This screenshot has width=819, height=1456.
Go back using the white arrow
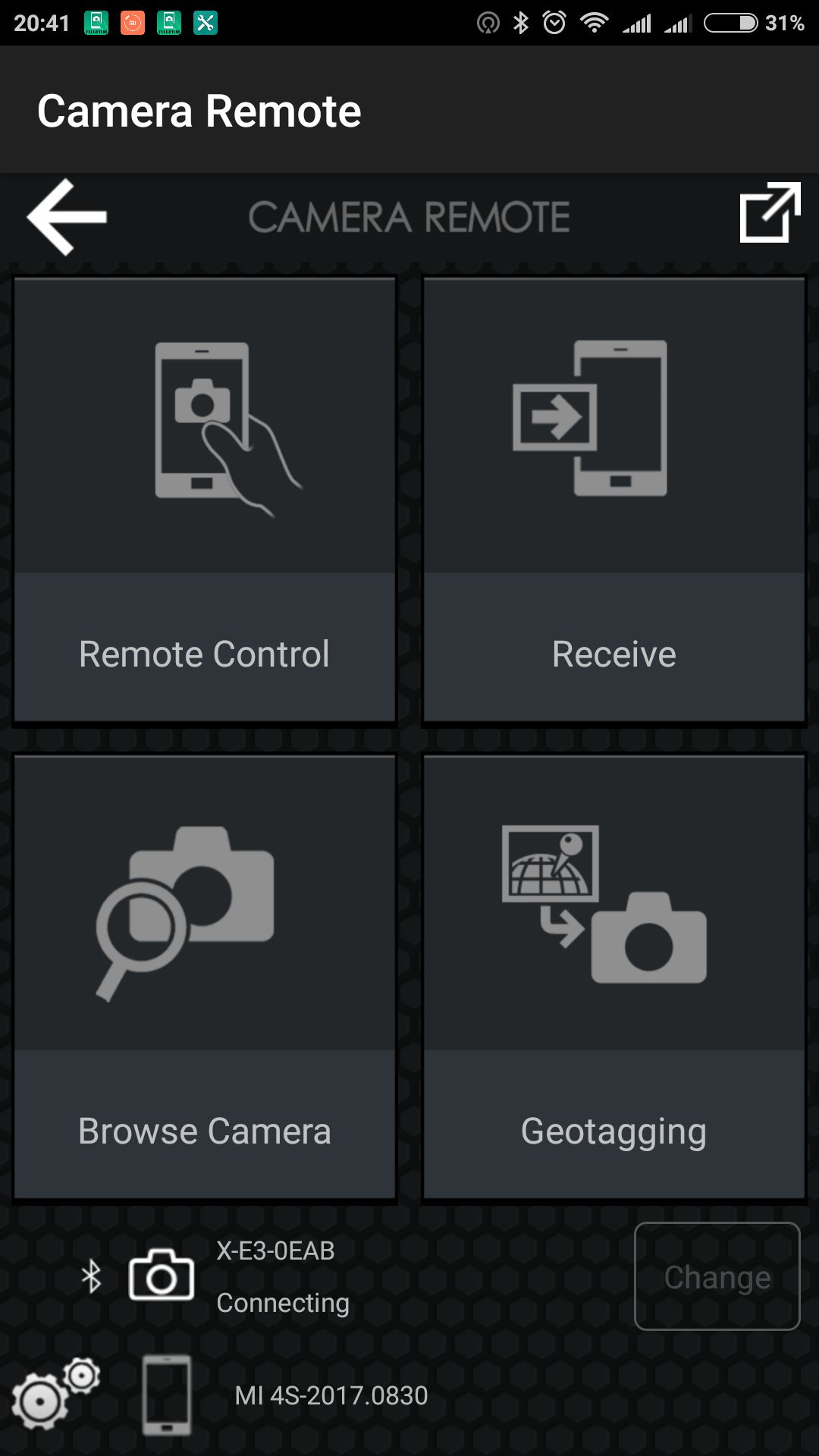point(67,217)
